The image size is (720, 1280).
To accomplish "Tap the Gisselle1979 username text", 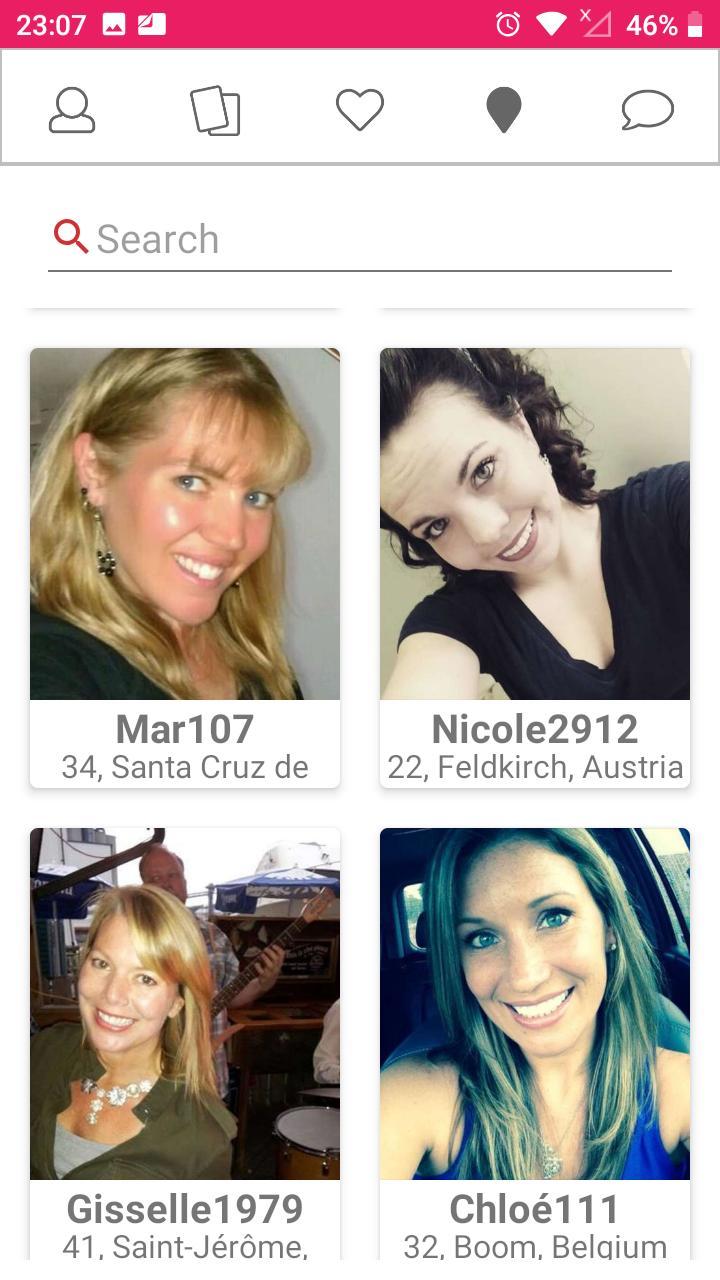I will tap(184, 1208).
